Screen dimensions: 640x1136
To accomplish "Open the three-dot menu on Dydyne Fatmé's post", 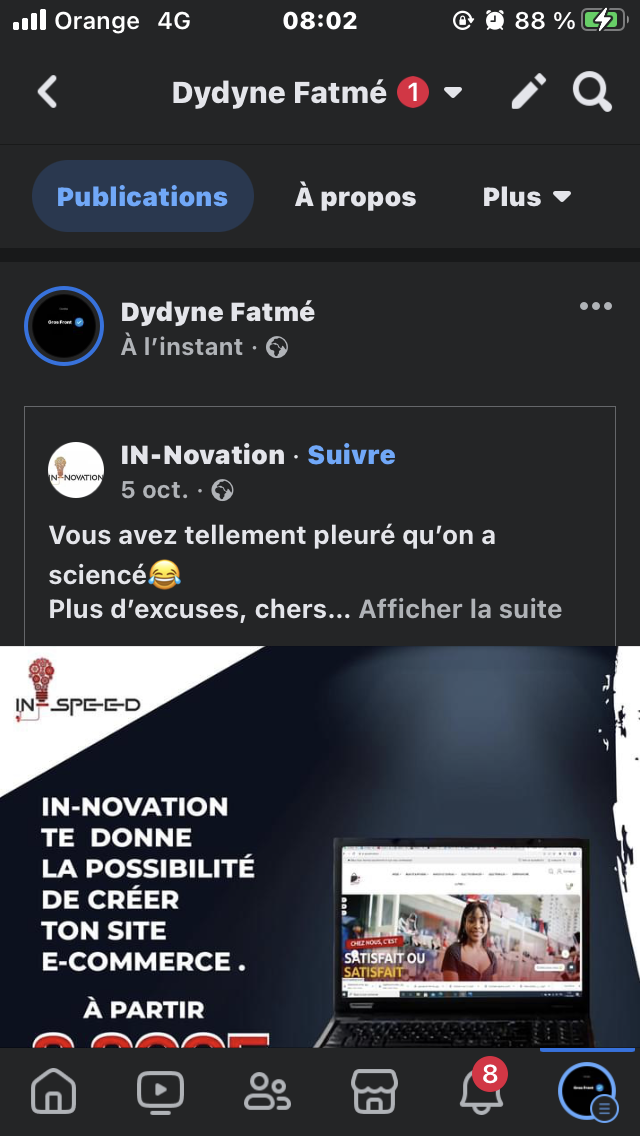I will tap(596, 306).
